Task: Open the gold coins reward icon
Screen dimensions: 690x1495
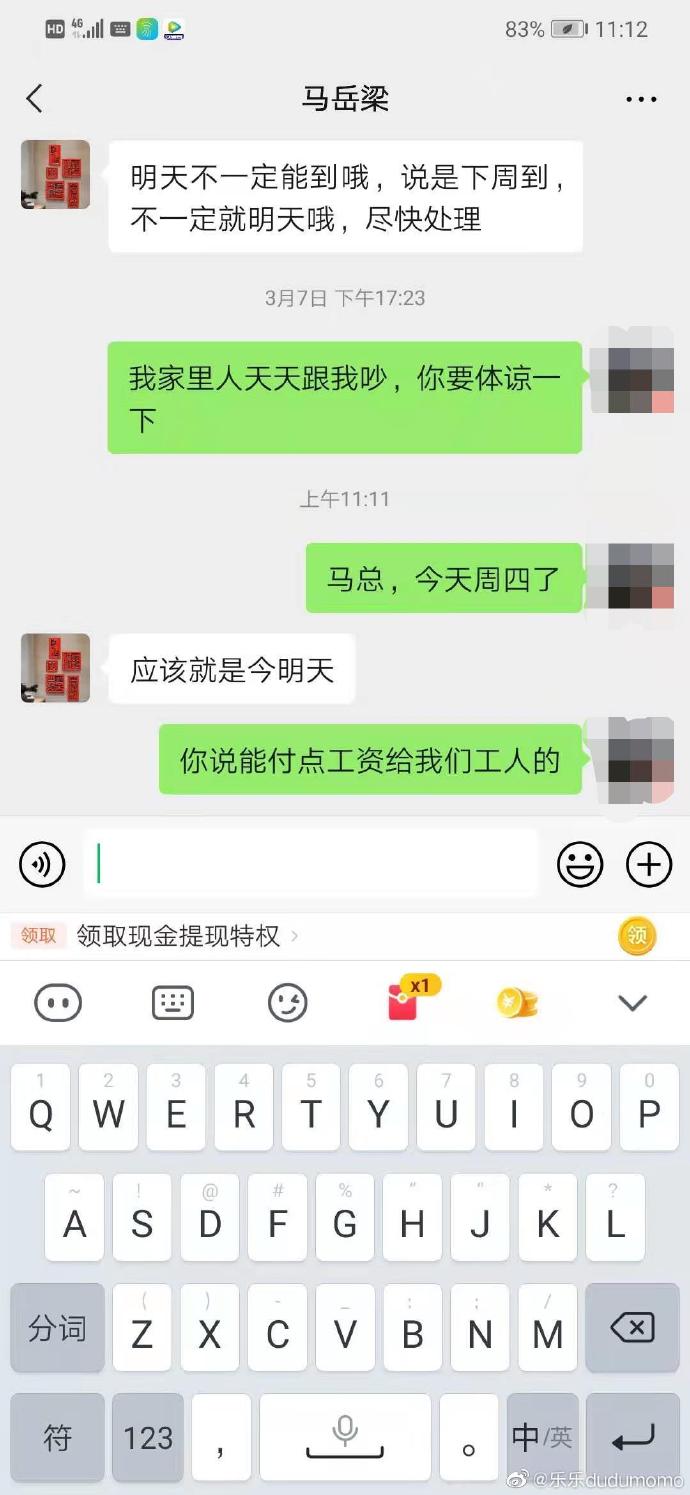Action: 517,1002
